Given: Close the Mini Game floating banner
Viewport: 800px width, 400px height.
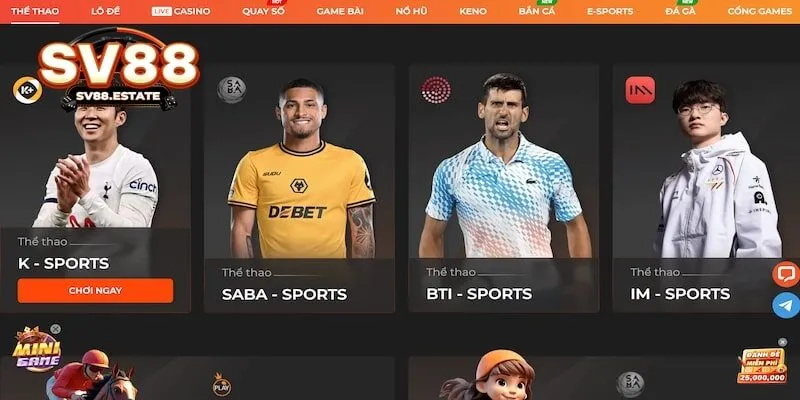Looking at the screenshot, I should [x=56, y=329].
